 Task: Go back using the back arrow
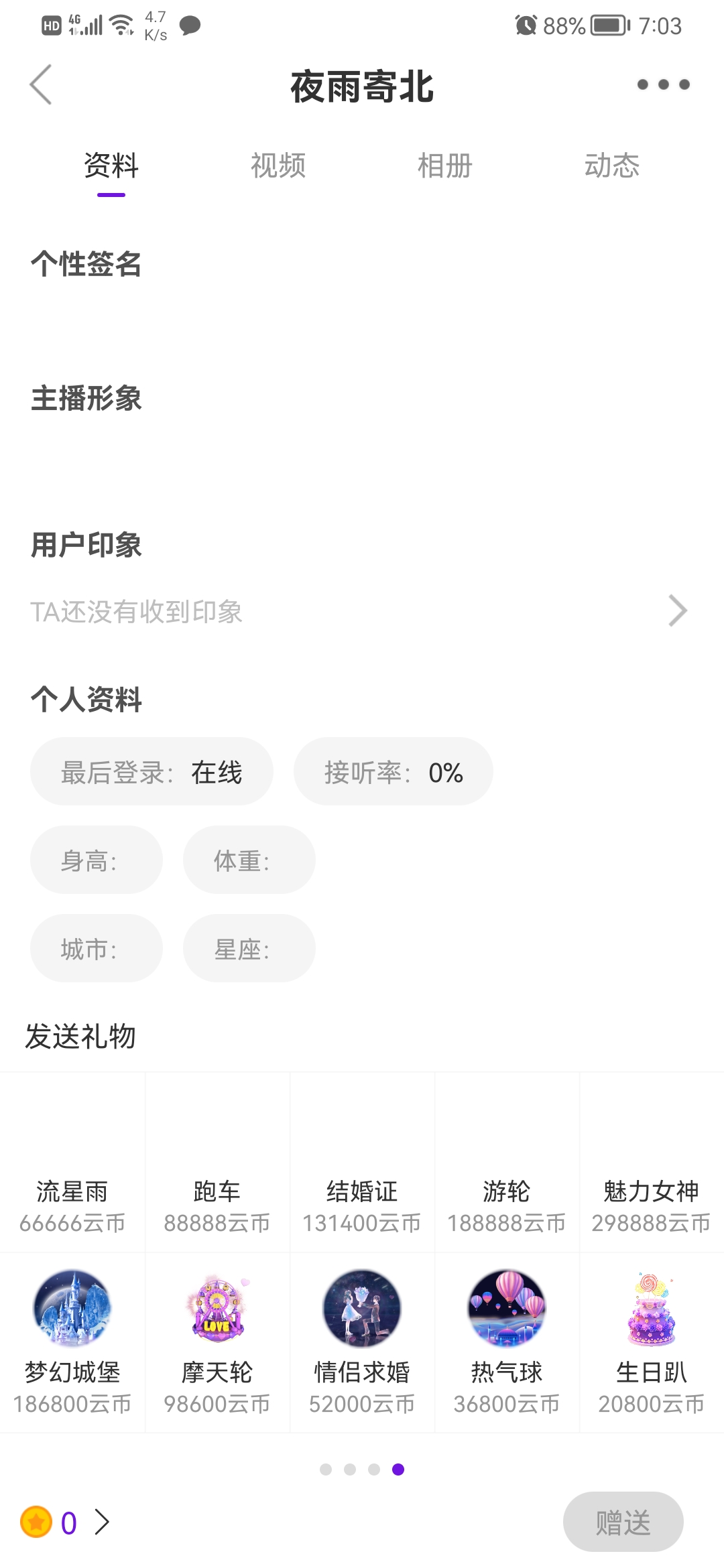tap(41, 85)
